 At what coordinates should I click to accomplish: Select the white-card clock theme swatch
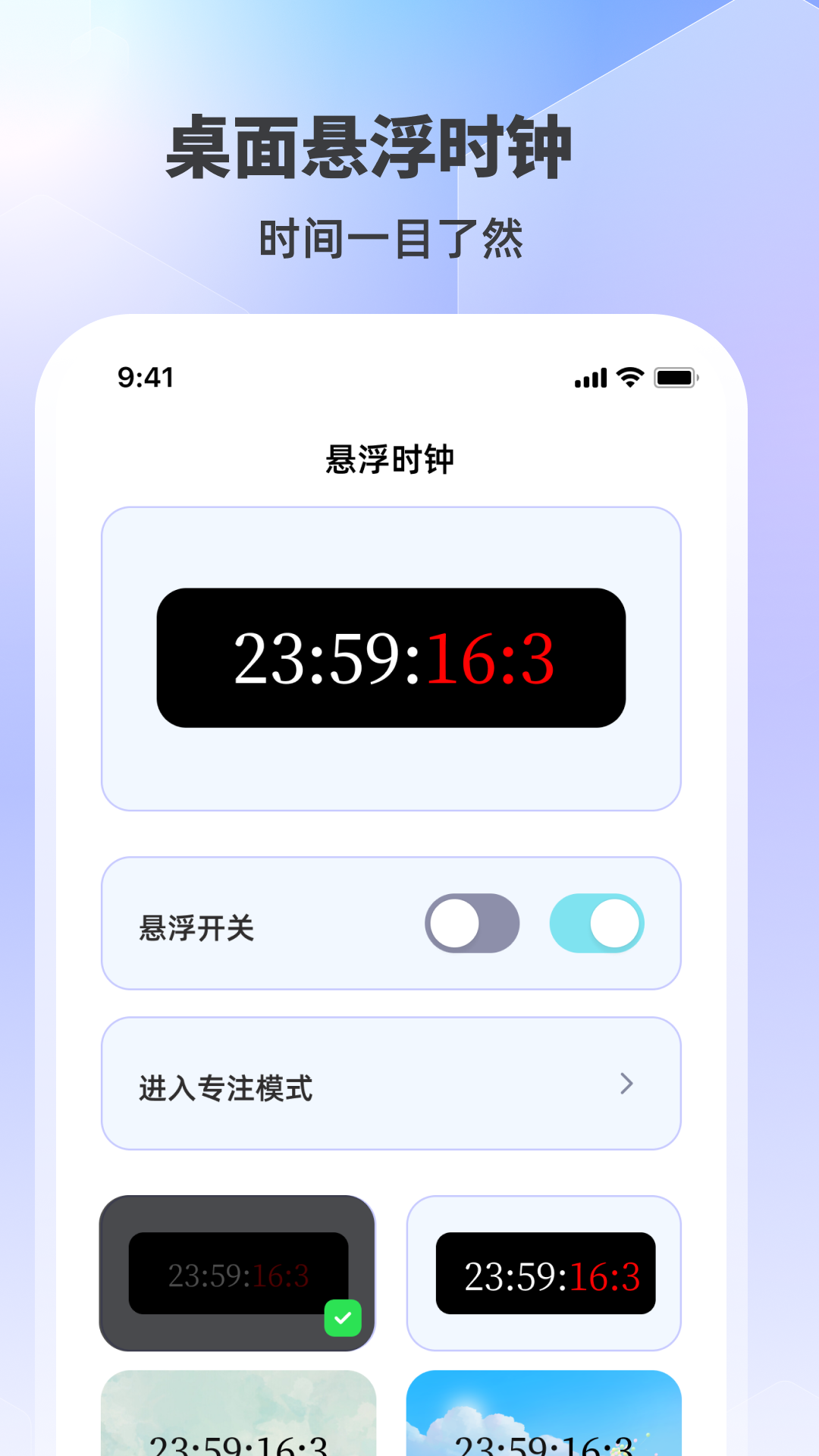pos(545,1274)
